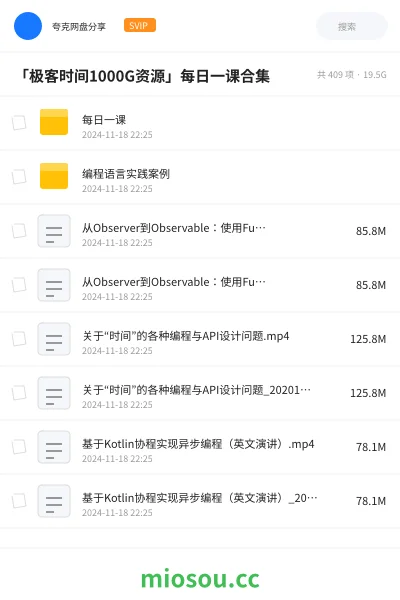Screen dimensions: 400x600
Task: Open the 关于"时间" file ending in _20201…
Action: click(200, 393)
